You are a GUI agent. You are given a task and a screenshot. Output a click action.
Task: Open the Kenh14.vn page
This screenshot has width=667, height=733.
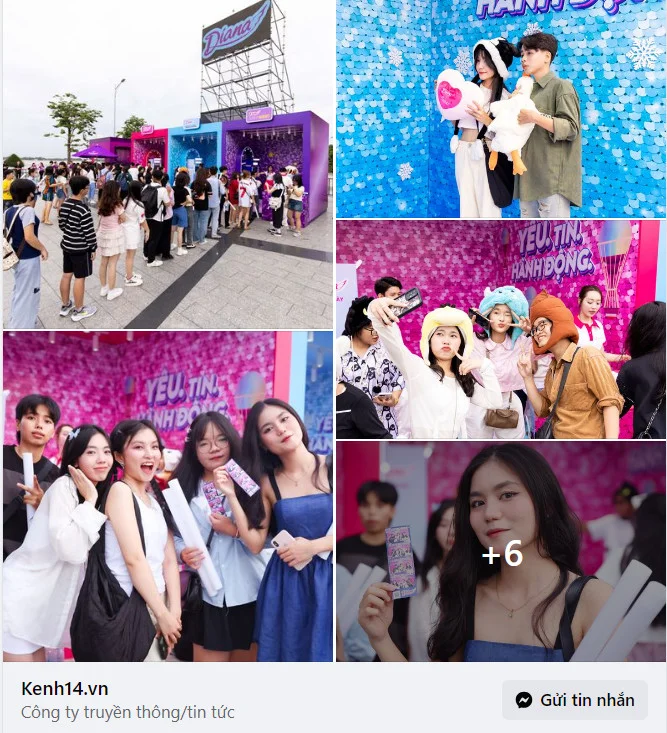point(65,689)
